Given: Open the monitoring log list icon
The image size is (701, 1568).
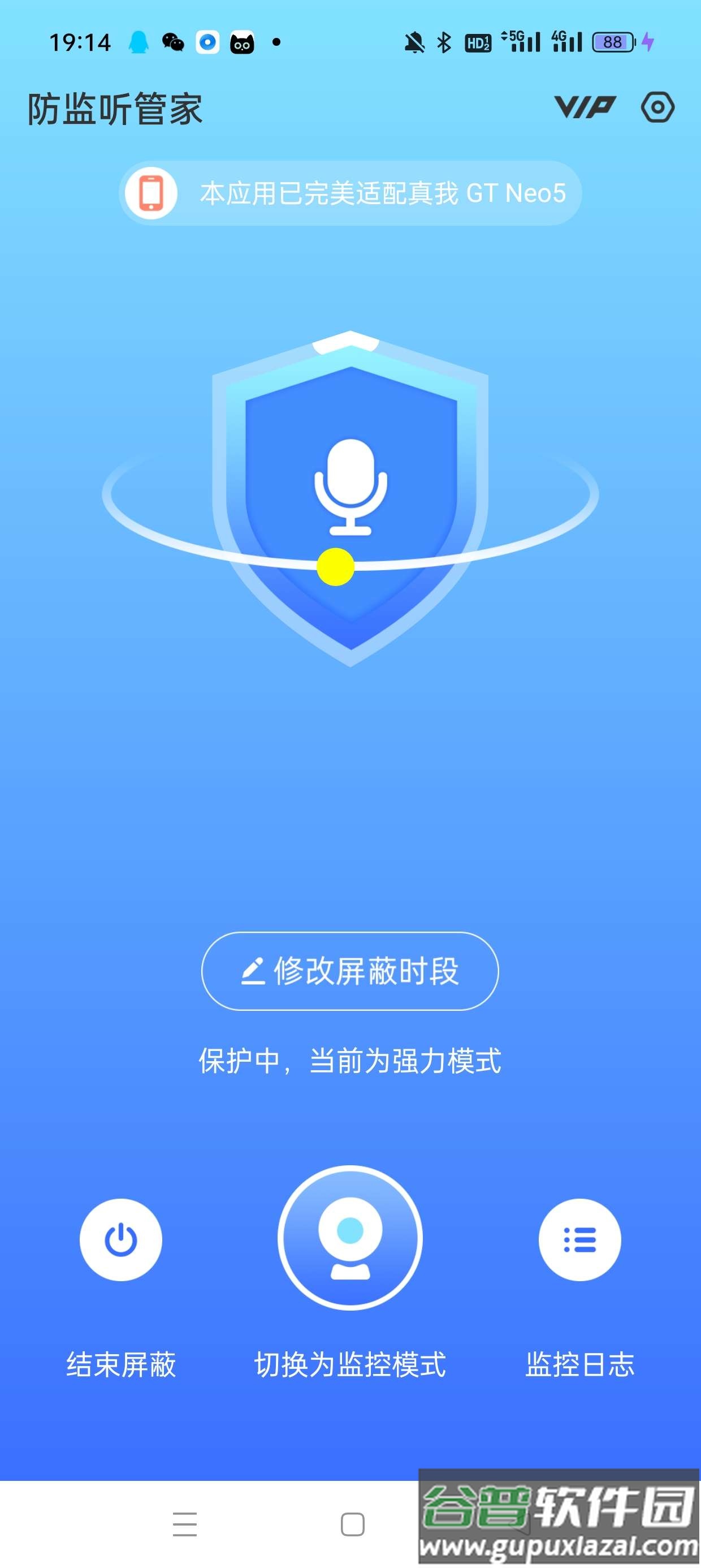Looking at the screenshot, I should coord(580,1241).
